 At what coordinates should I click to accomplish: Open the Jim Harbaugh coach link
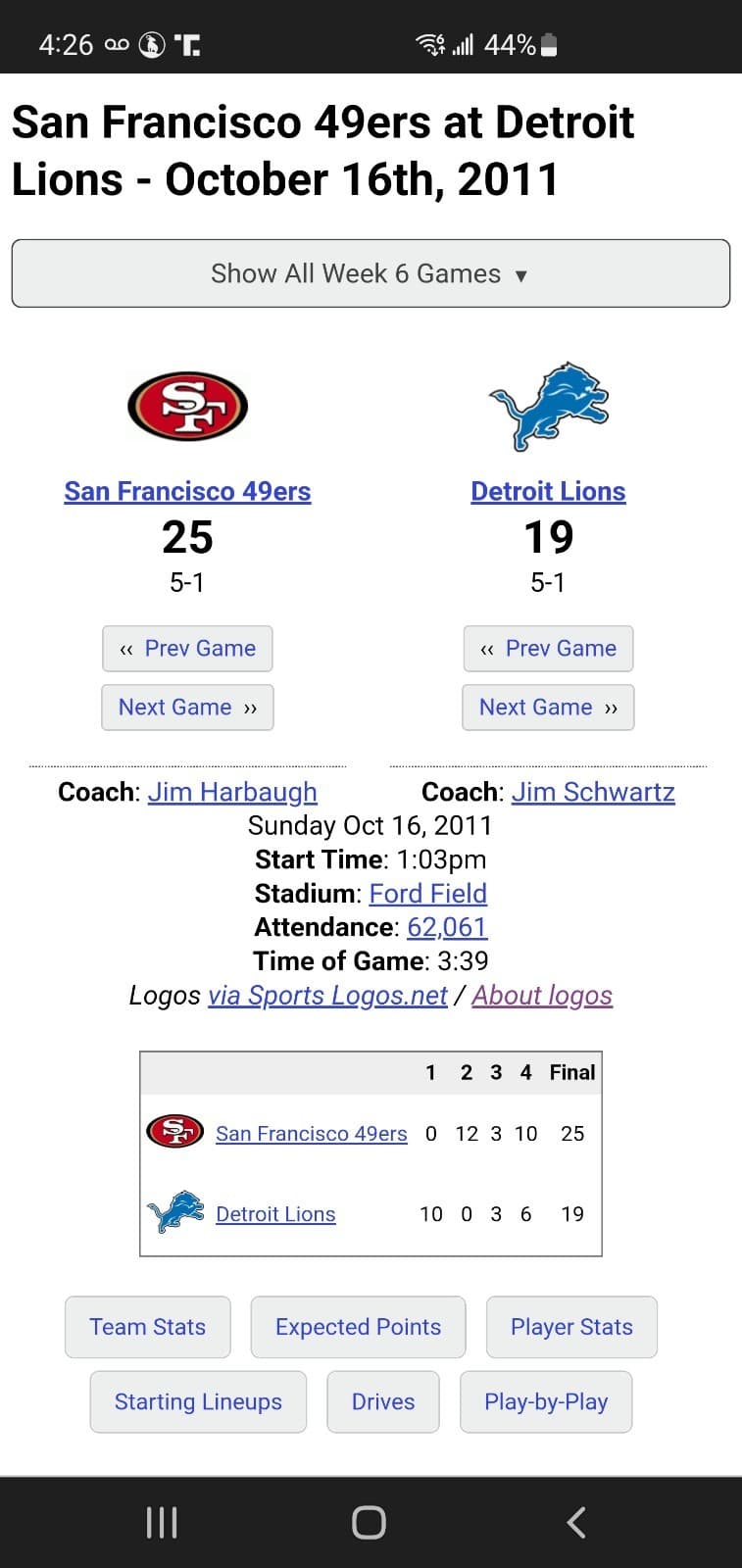click(x=232, y=792)
